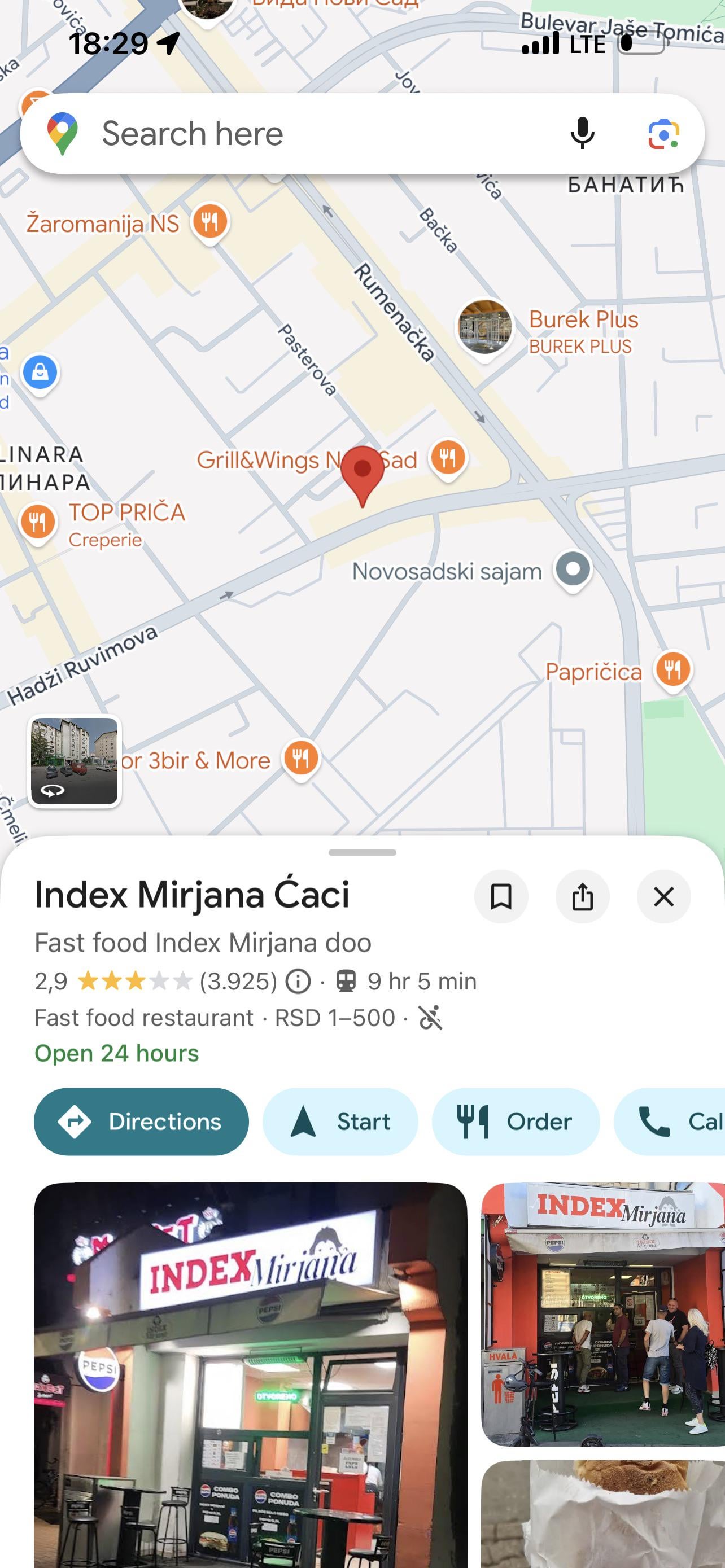Share the Index Mirjana Ćaci place
The width and height of the screenshot is (725, 1568).
tap(582, 897)
